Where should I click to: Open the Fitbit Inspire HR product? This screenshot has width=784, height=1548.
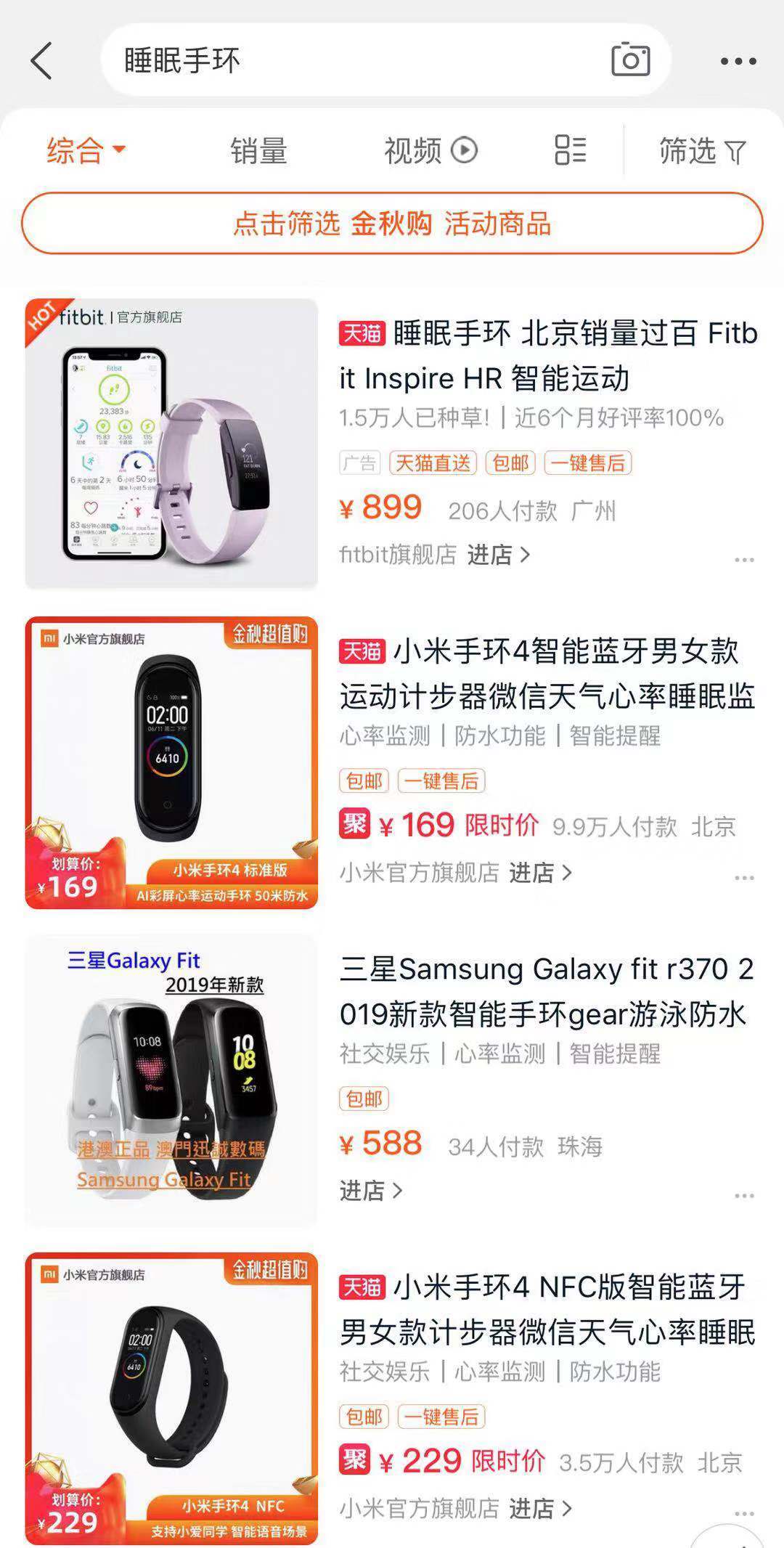pyautogui.click(x=548, y=356)
